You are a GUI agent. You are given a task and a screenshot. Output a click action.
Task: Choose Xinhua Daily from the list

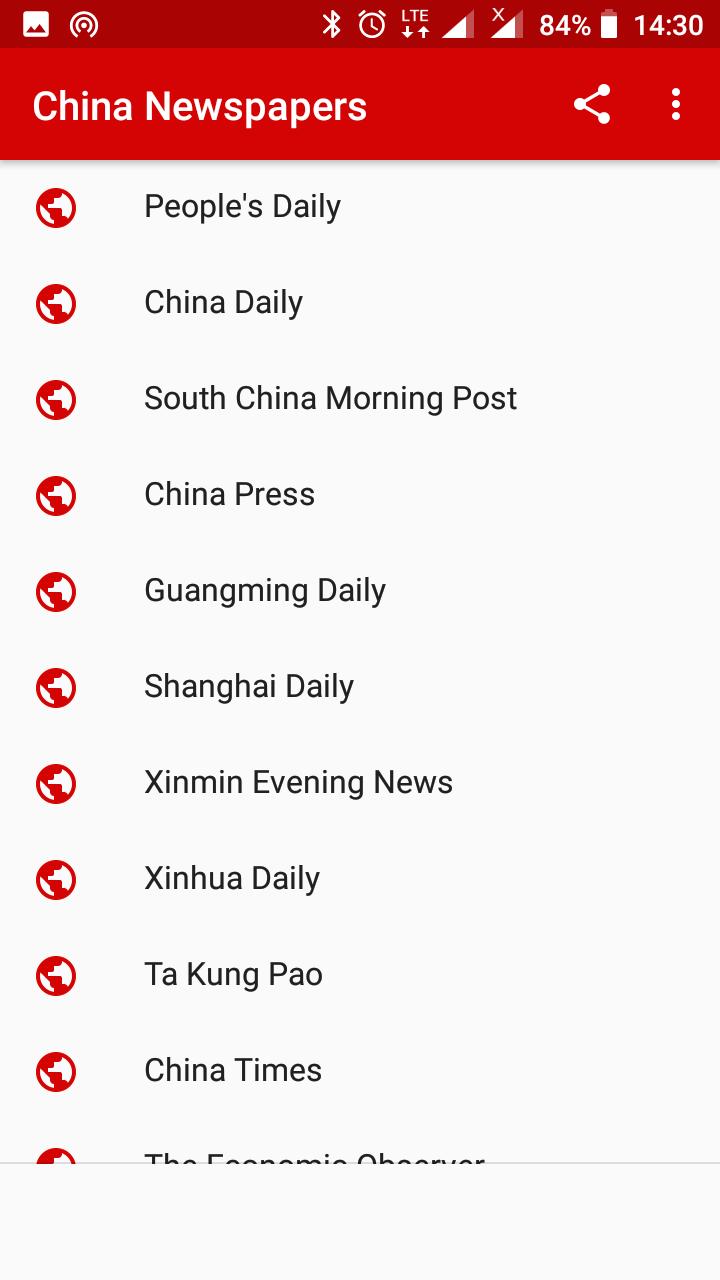point(360,880)
